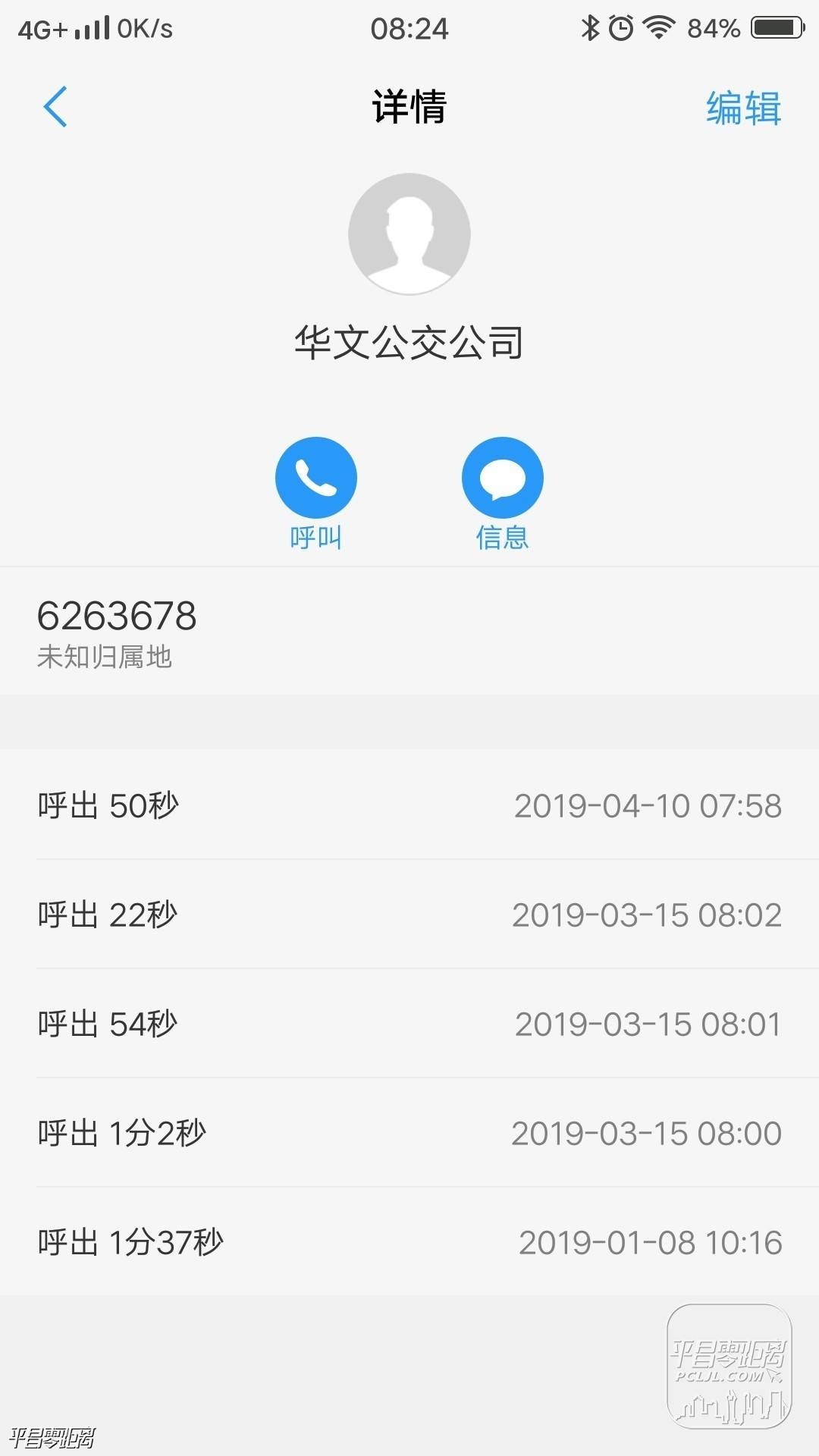Open the contact avatar picture
This screenshot has width=819, height=1456.
tap(409, 234)
